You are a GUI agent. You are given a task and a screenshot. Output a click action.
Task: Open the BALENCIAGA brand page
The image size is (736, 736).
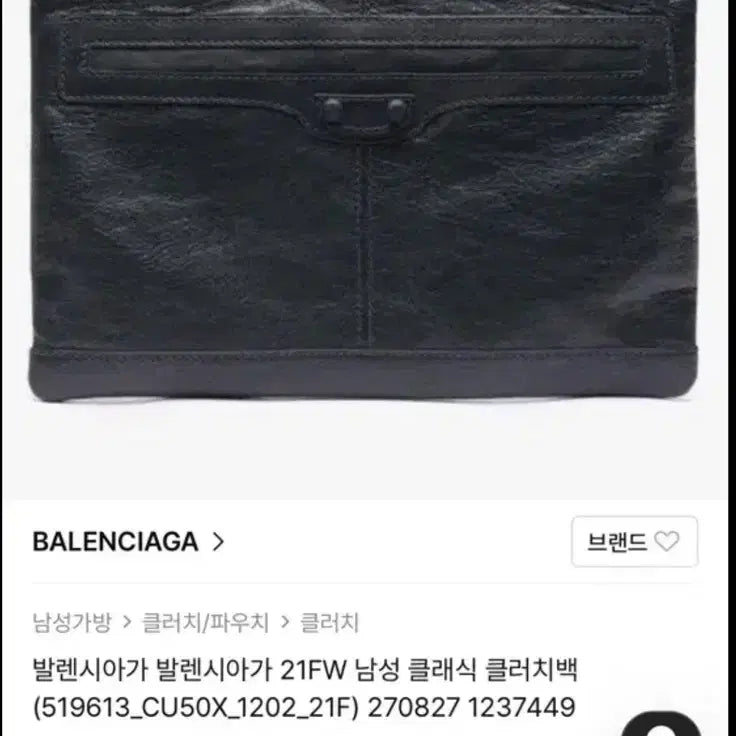click(128, 542)
